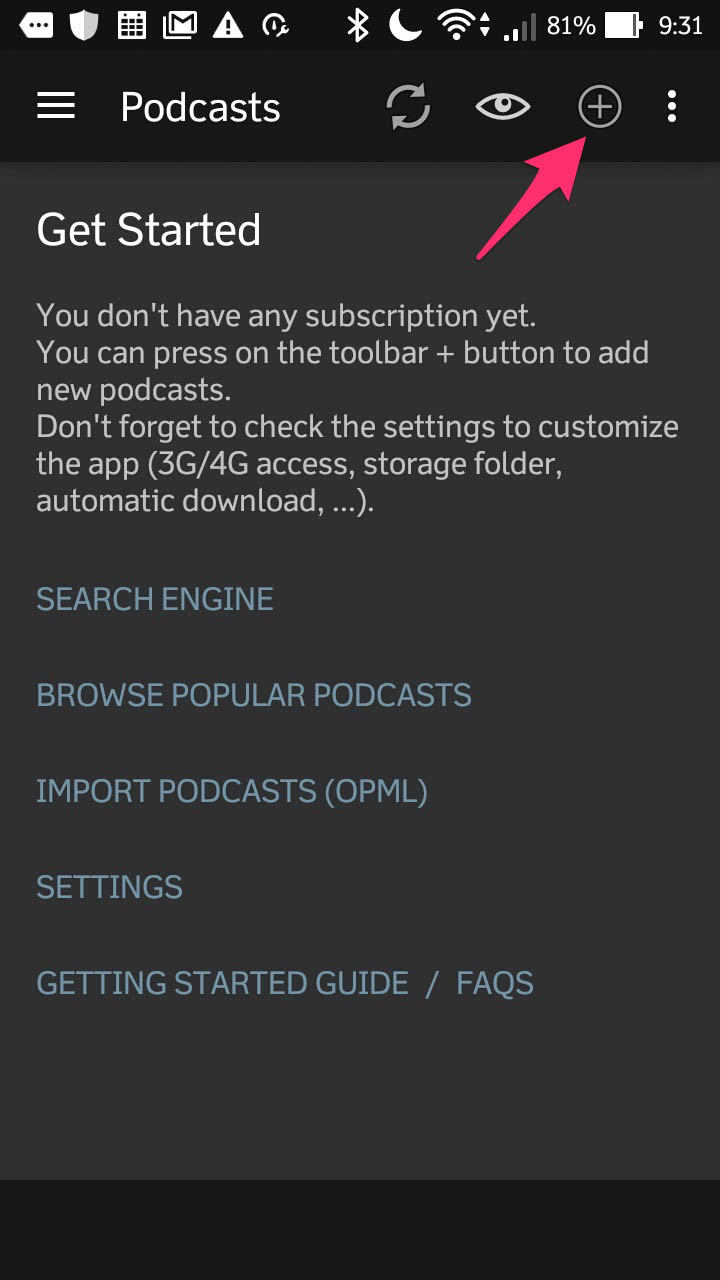Add a new podcast with plus icon
The width and height of the screenshot is (720, 1280).
[600, 106]
